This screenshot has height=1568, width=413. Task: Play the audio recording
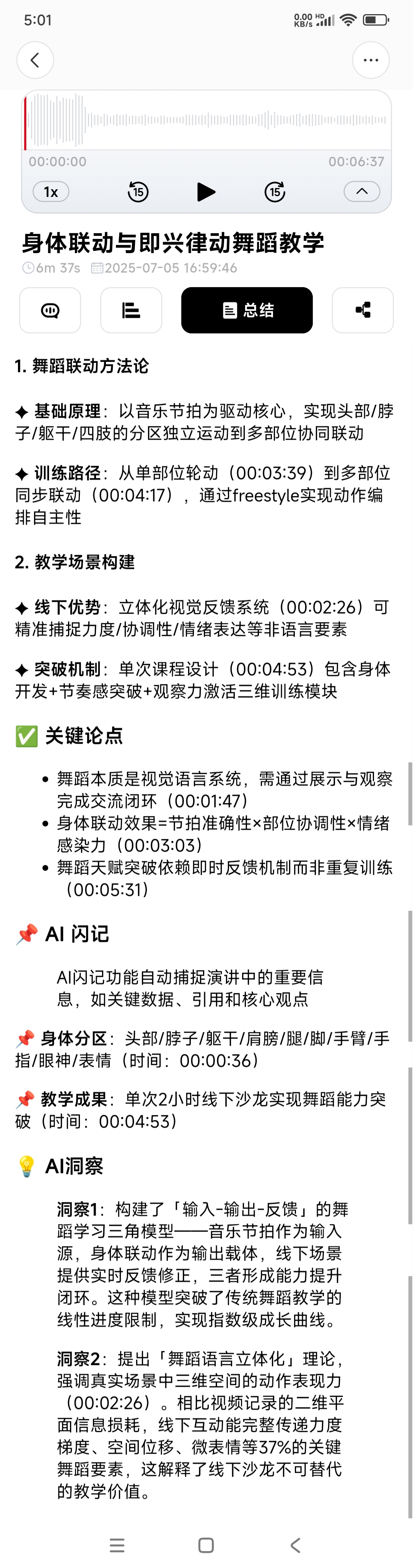(206, 192)
